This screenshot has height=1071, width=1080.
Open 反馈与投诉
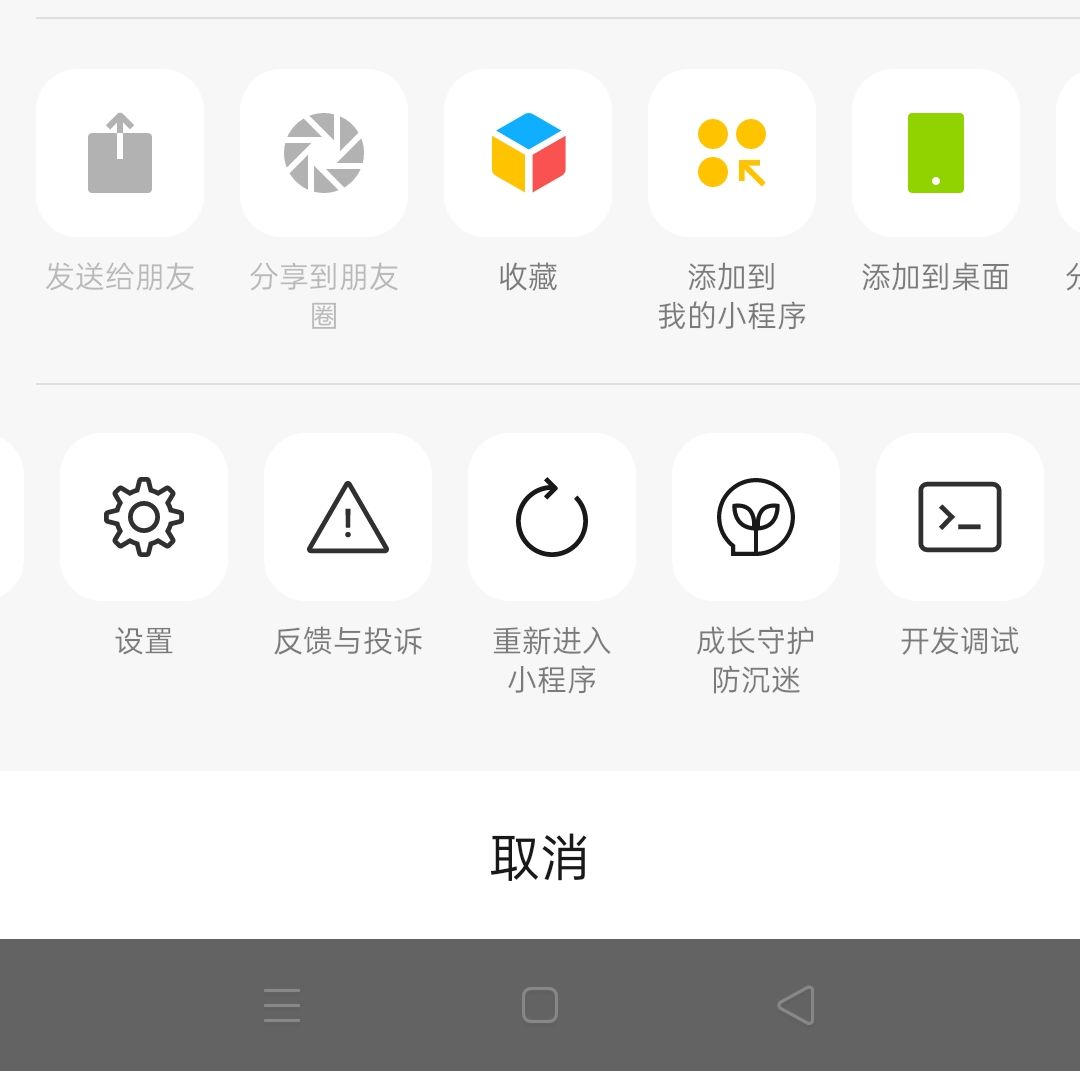(x=348, y=517)
